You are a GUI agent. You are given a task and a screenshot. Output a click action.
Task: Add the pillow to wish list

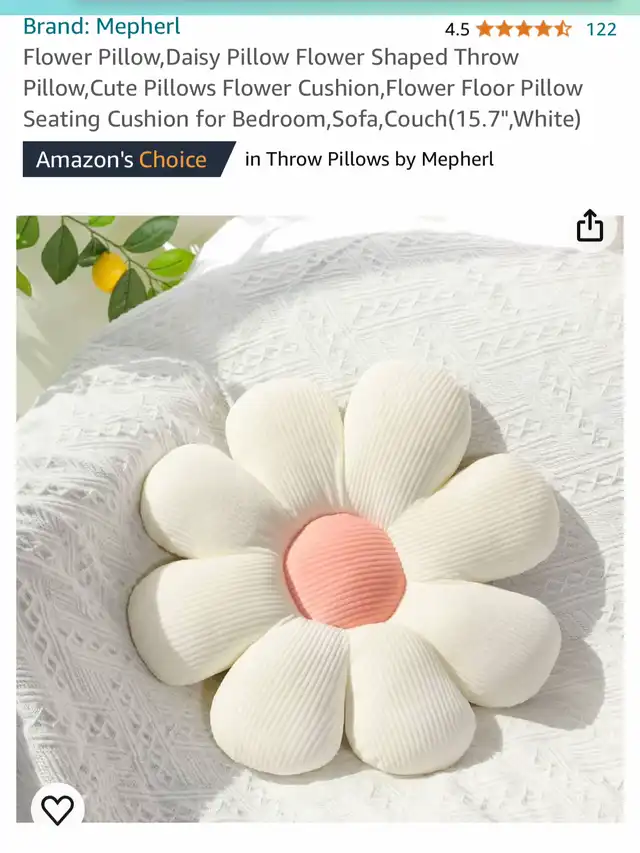(57, 809)
